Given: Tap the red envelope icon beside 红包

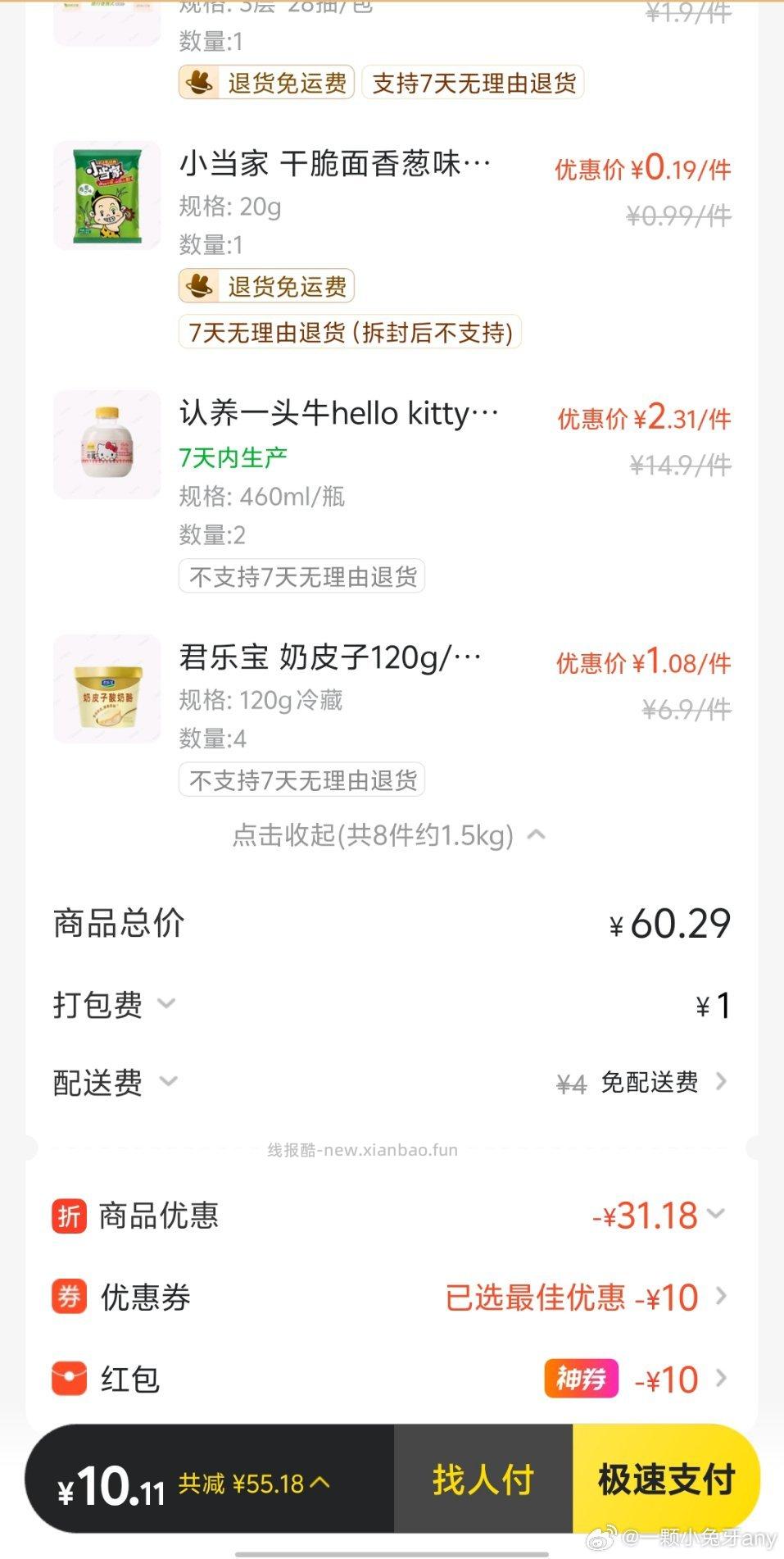Looking at the screenshot, I should tap(70, 1379).
